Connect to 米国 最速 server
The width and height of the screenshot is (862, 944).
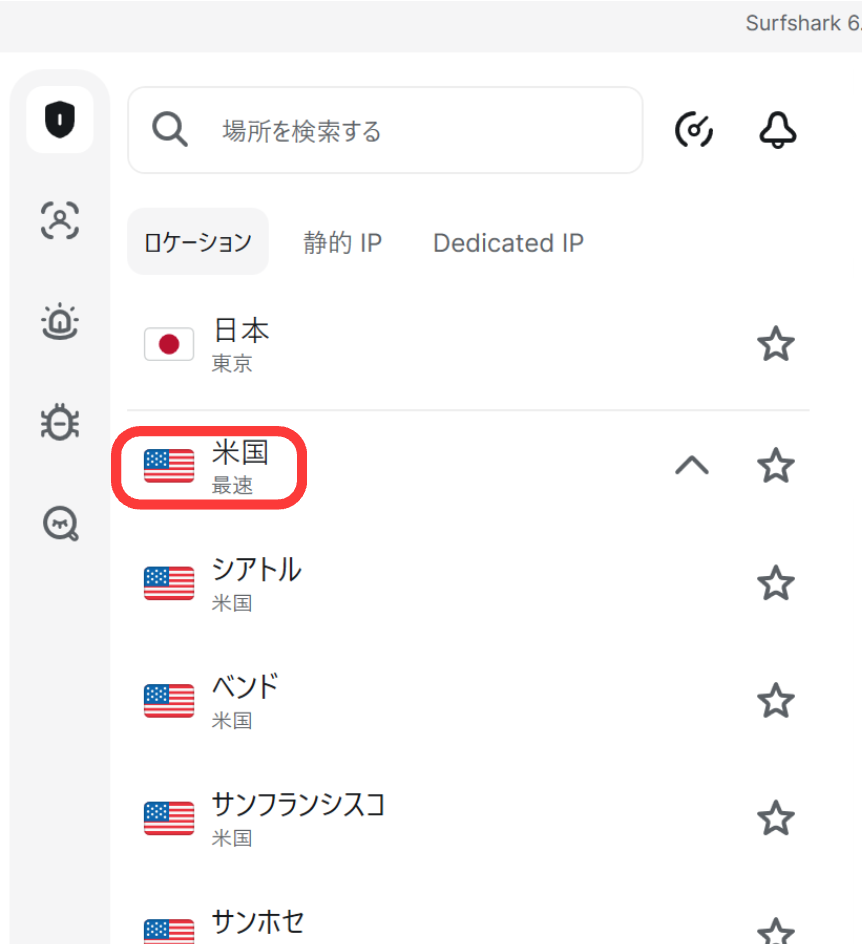[x=240, y=466]
